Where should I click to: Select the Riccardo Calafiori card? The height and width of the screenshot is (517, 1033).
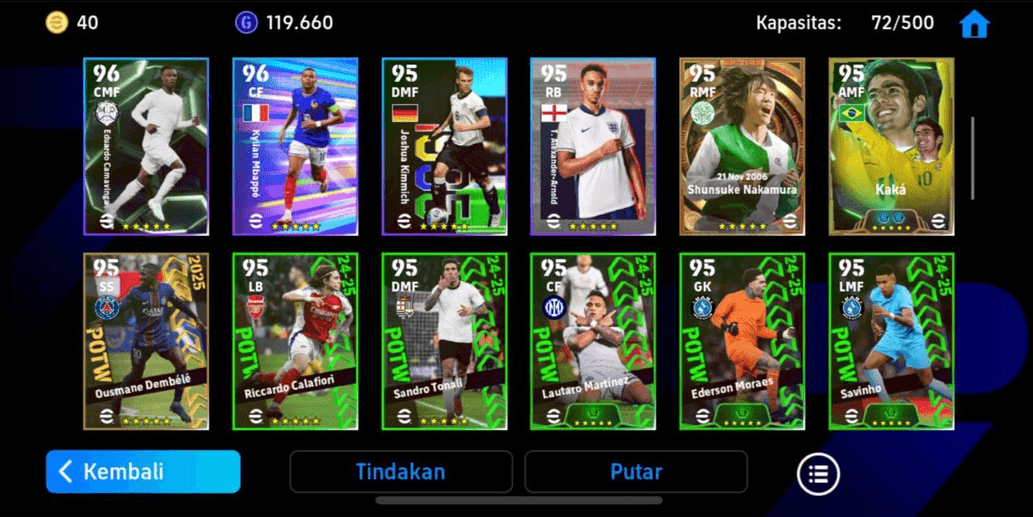point(295,342)
